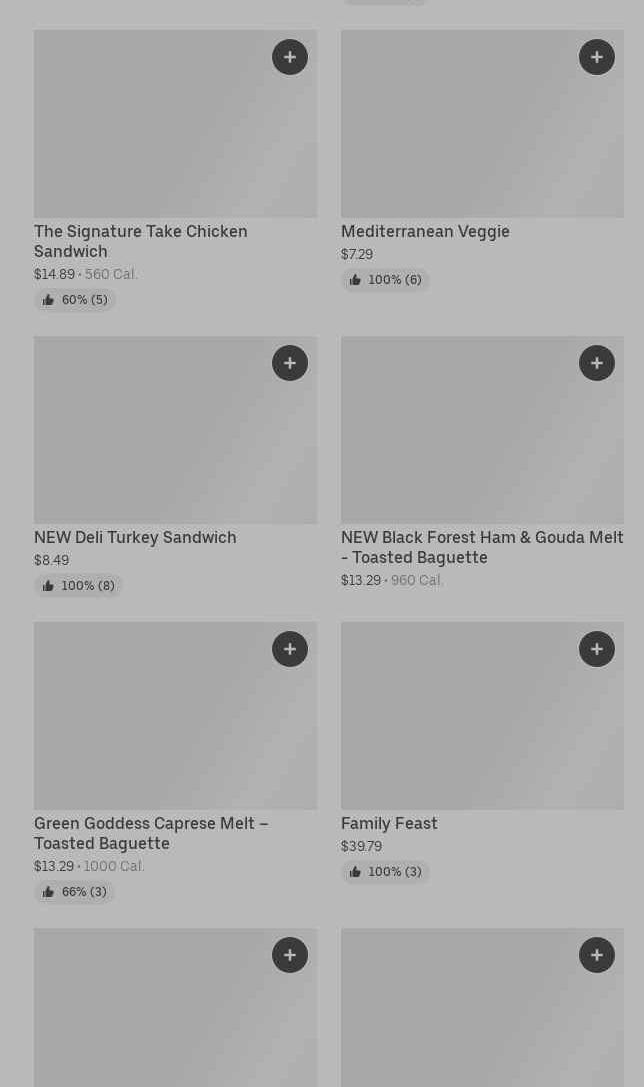Viewport: 644px width, 1087px height.
Task: View NEW Black Forest Ham & Gouda Melt
Action: (x=482, y=463)
